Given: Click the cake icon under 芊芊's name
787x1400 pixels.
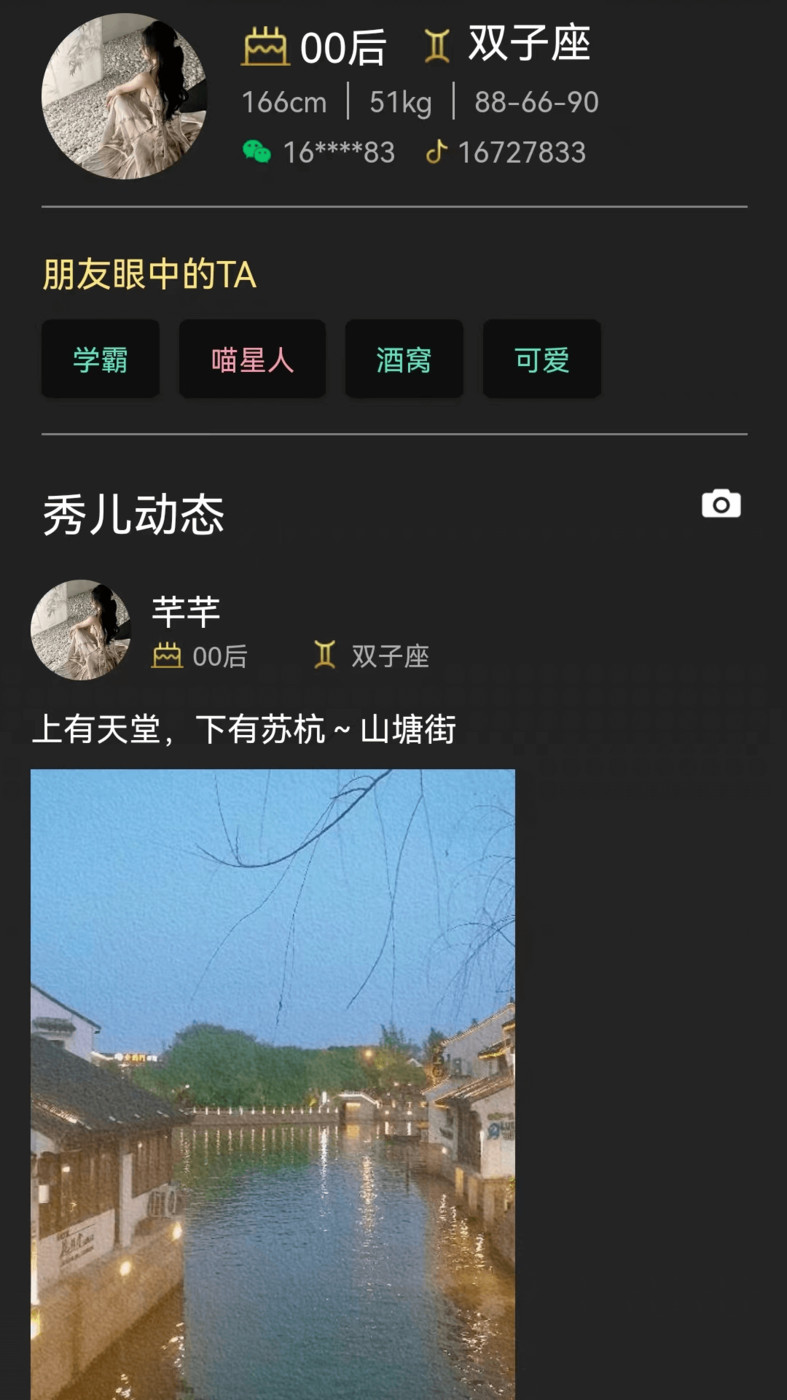Looking at the screenshot, I should 167,656.
